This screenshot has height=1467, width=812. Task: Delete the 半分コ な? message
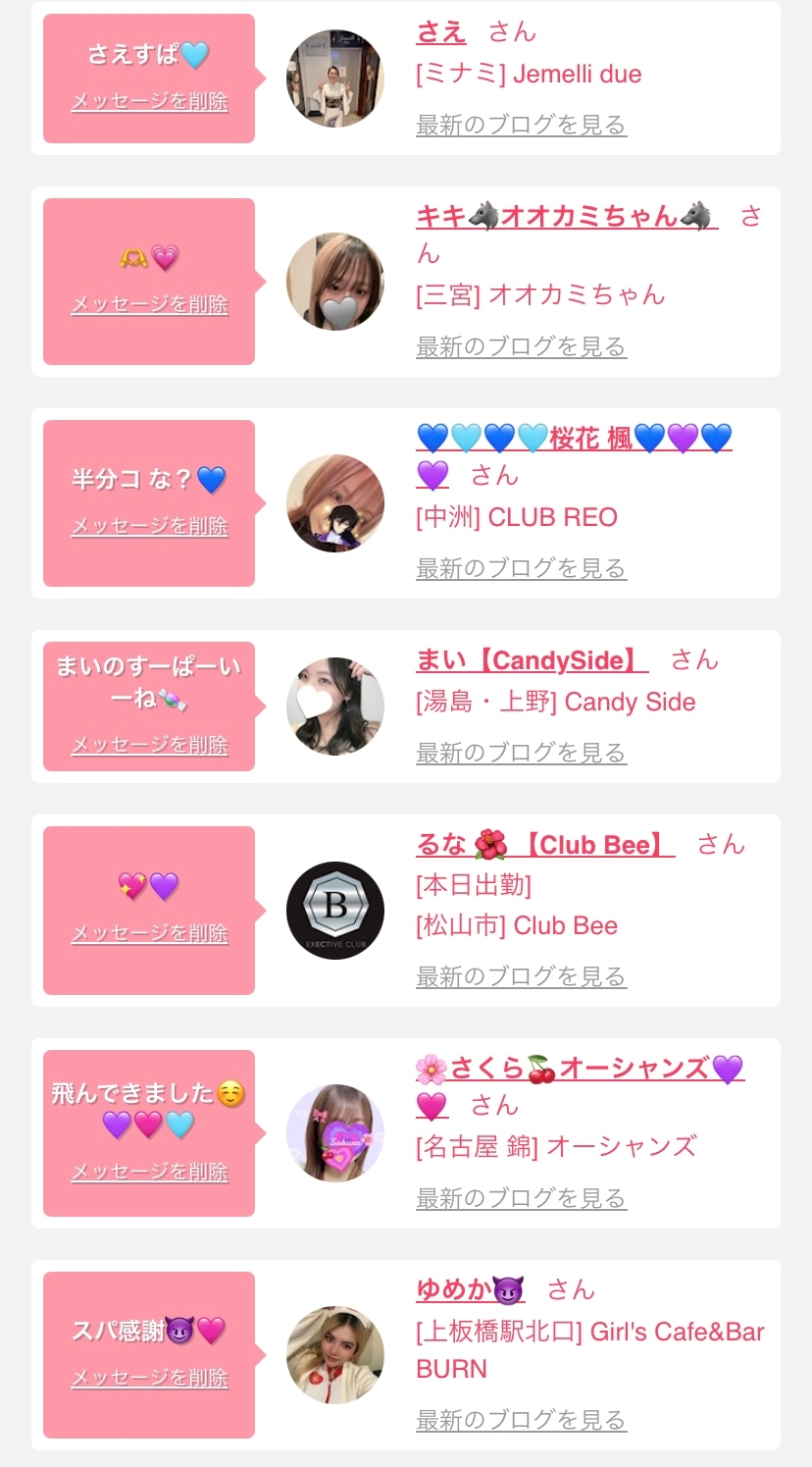point(149,527)
